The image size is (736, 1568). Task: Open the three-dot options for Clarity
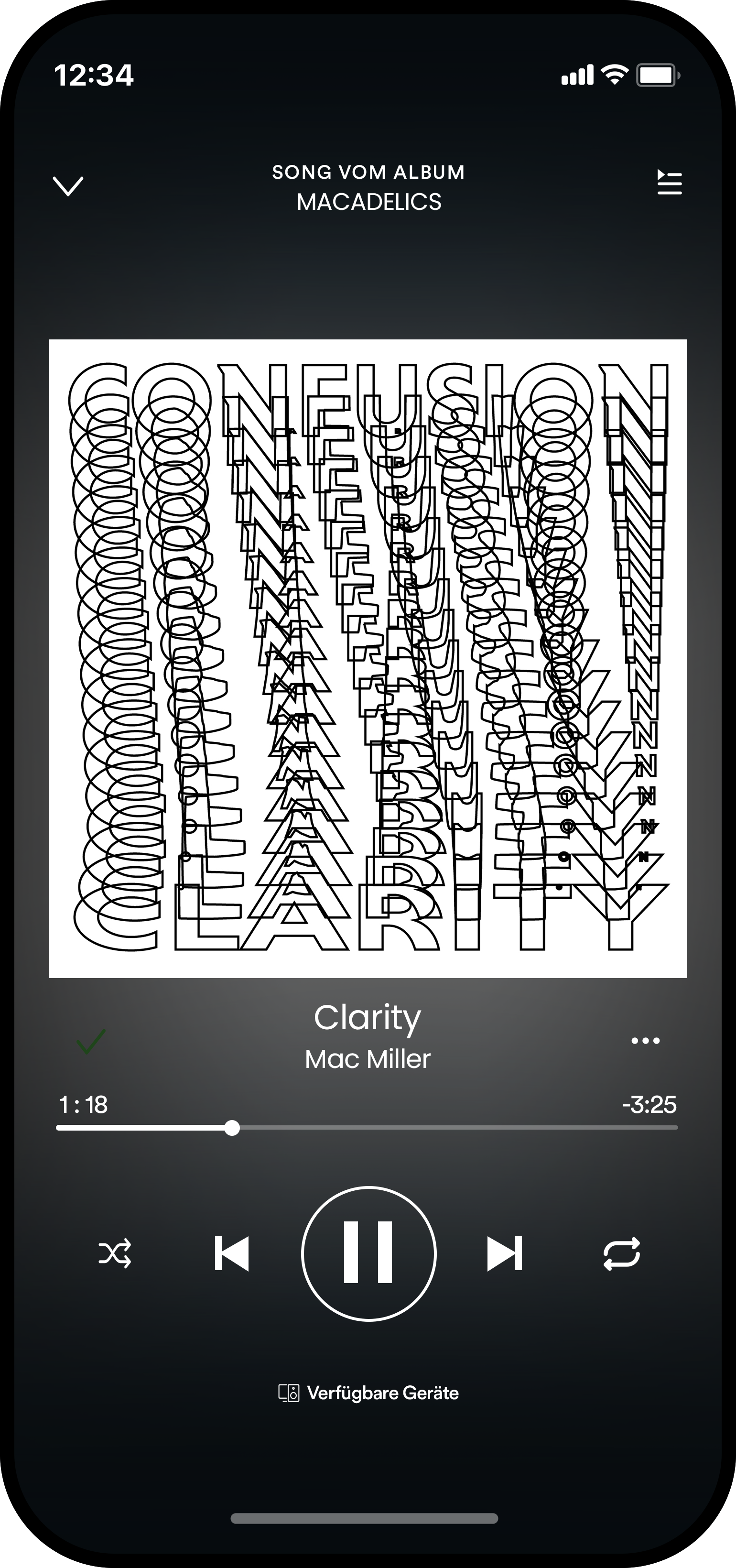coord(645,1040)
